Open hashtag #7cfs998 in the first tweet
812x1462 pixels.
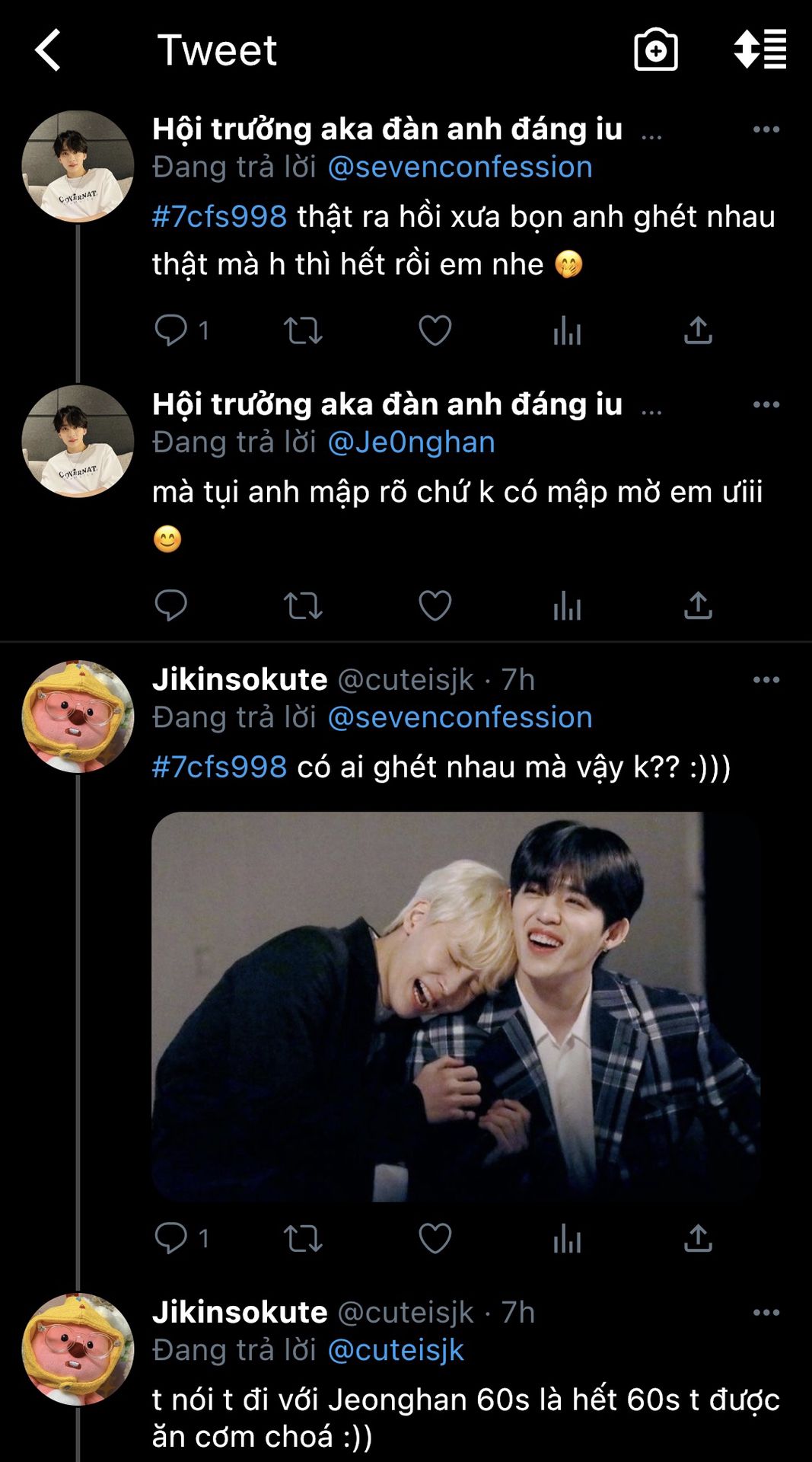coord(219,216)
